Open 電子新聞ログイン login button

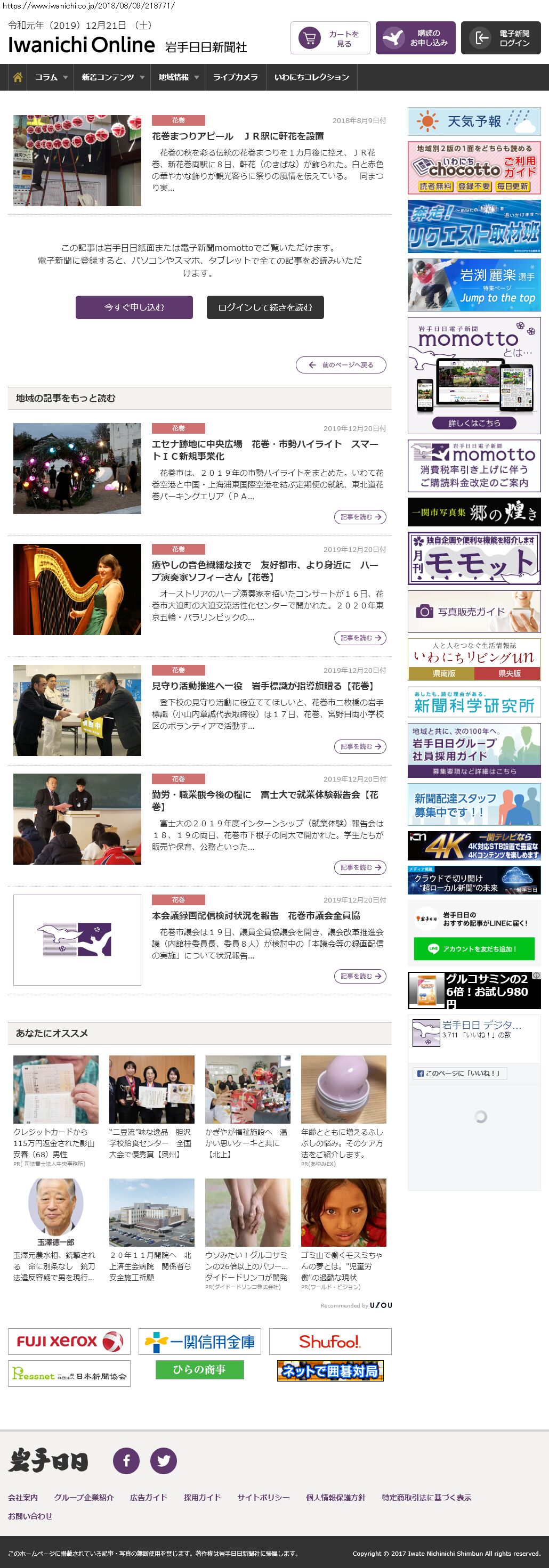point(500,38)
